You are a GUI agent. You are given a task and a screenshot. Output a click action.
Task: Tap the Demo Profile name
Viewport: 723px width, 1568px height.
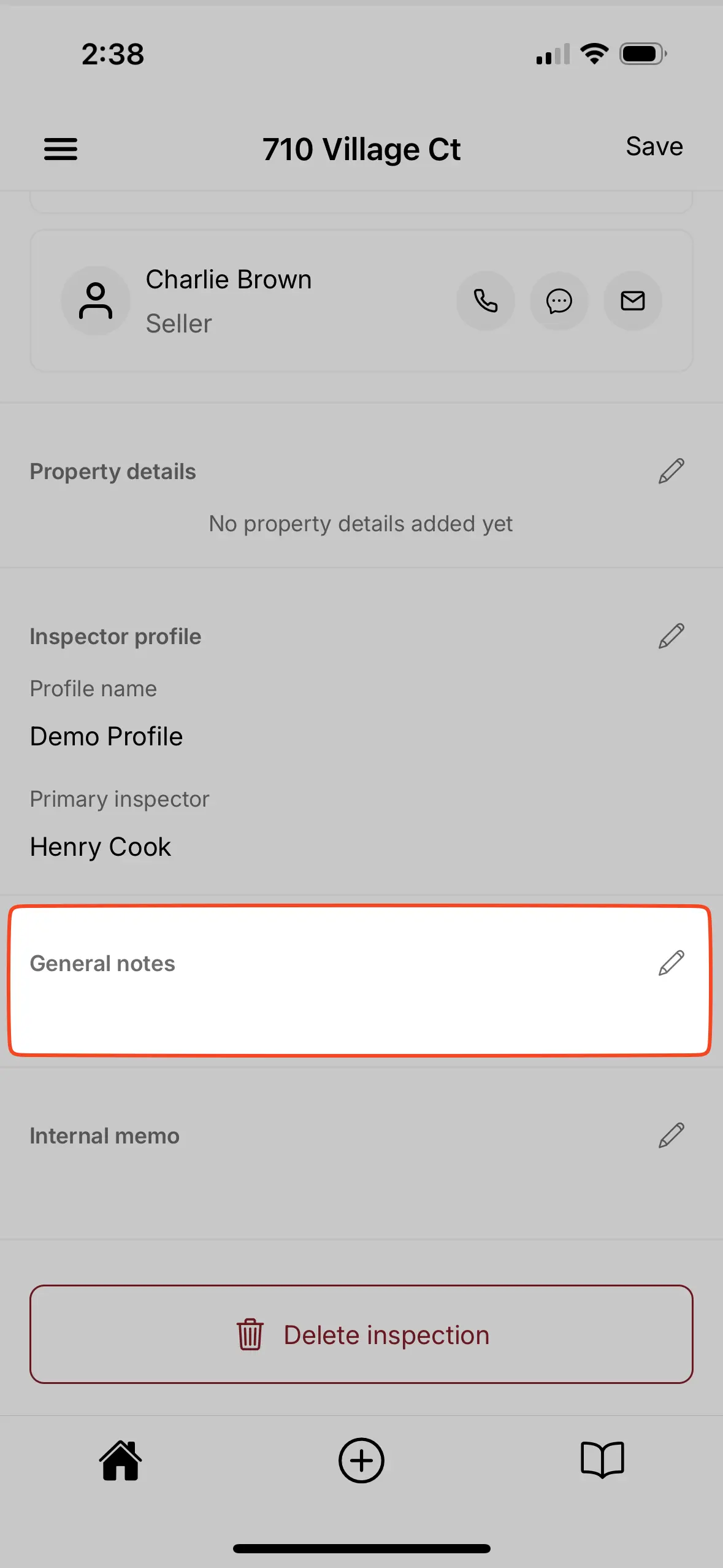pyautogui.click(x=105, y=736)
